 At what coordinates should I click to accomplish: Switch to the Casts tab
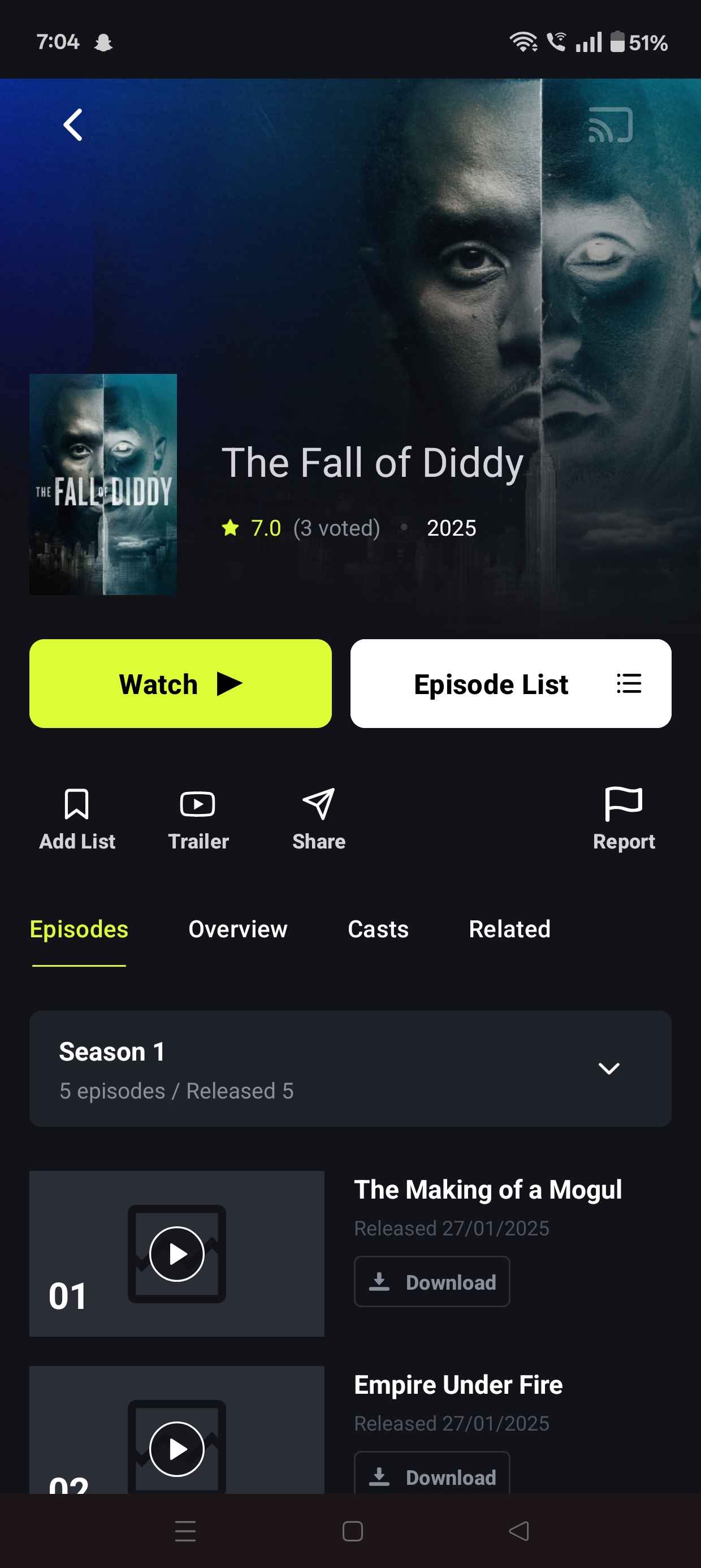point(378,929)
